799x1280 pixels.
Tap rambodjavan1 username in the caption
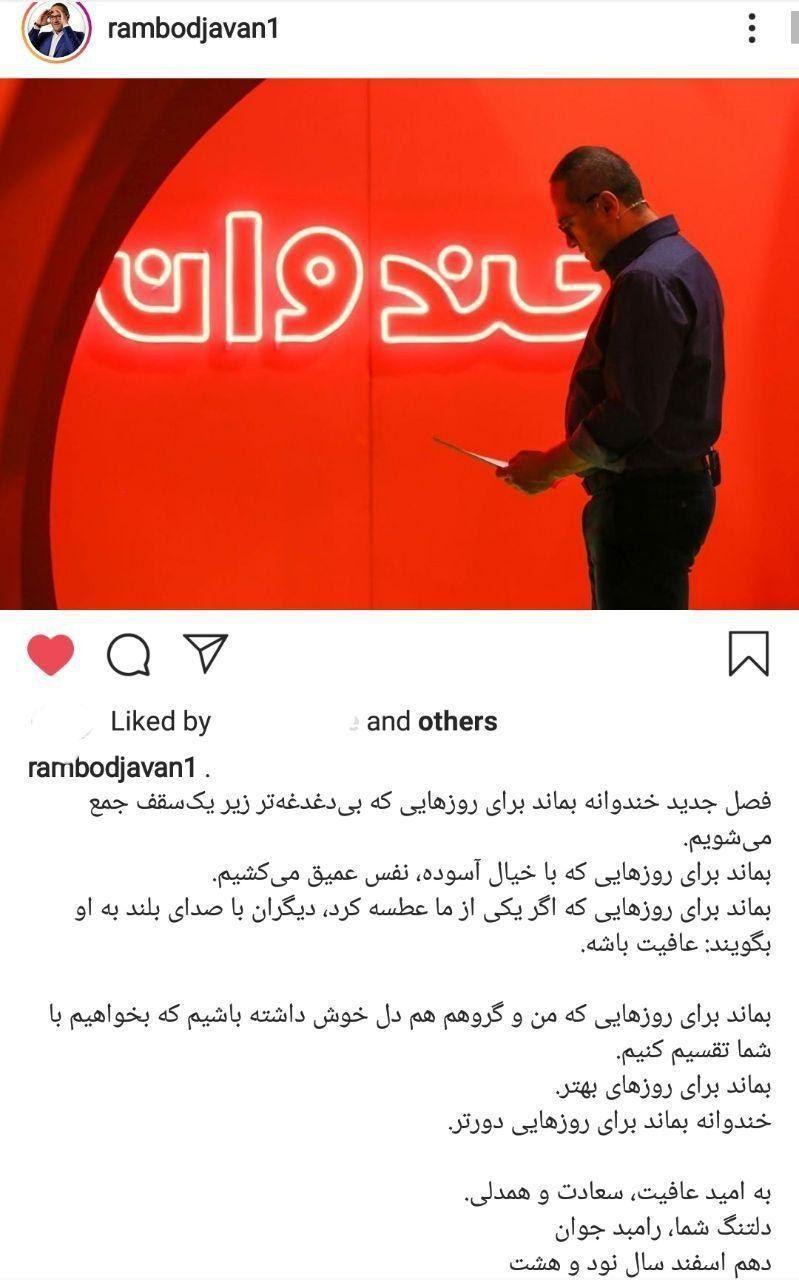tap(114, 768)
